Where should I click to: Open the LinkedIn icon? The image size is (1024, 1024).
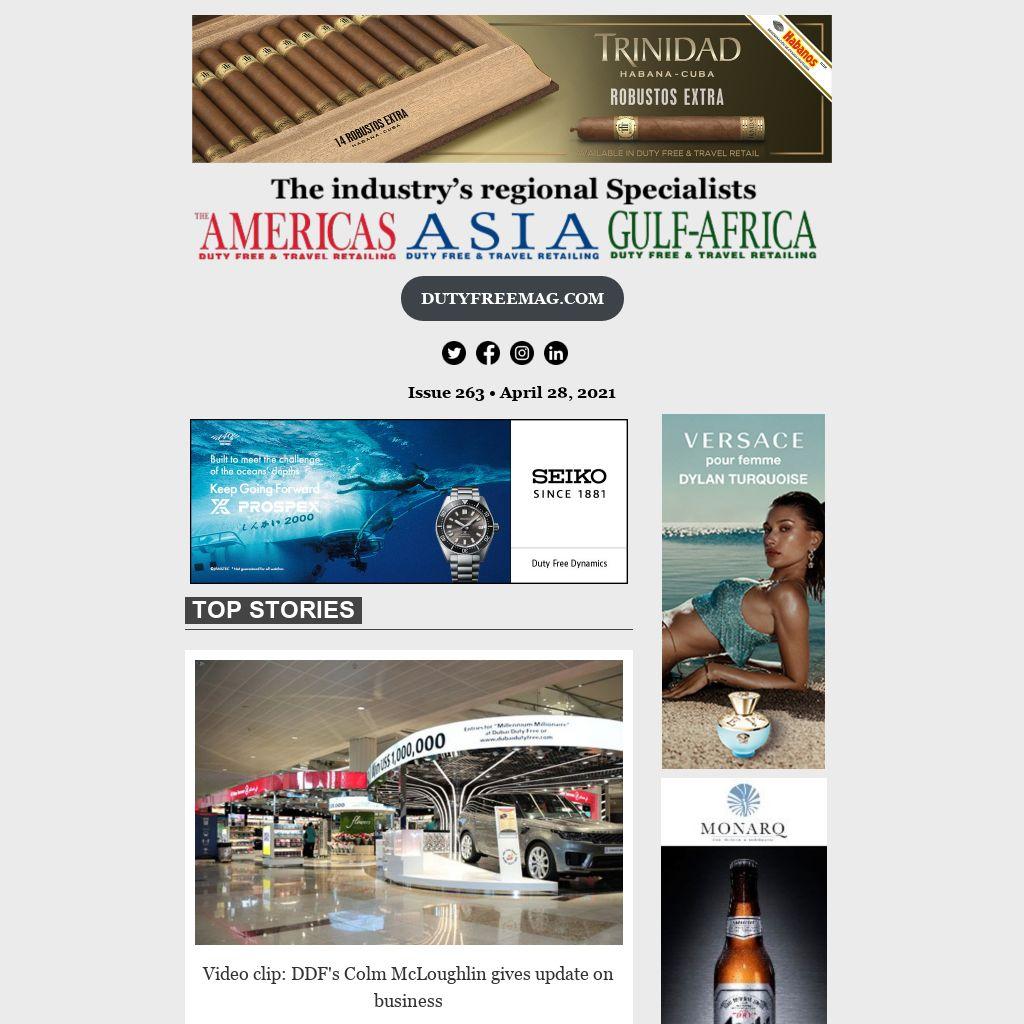tap(556, 353)
